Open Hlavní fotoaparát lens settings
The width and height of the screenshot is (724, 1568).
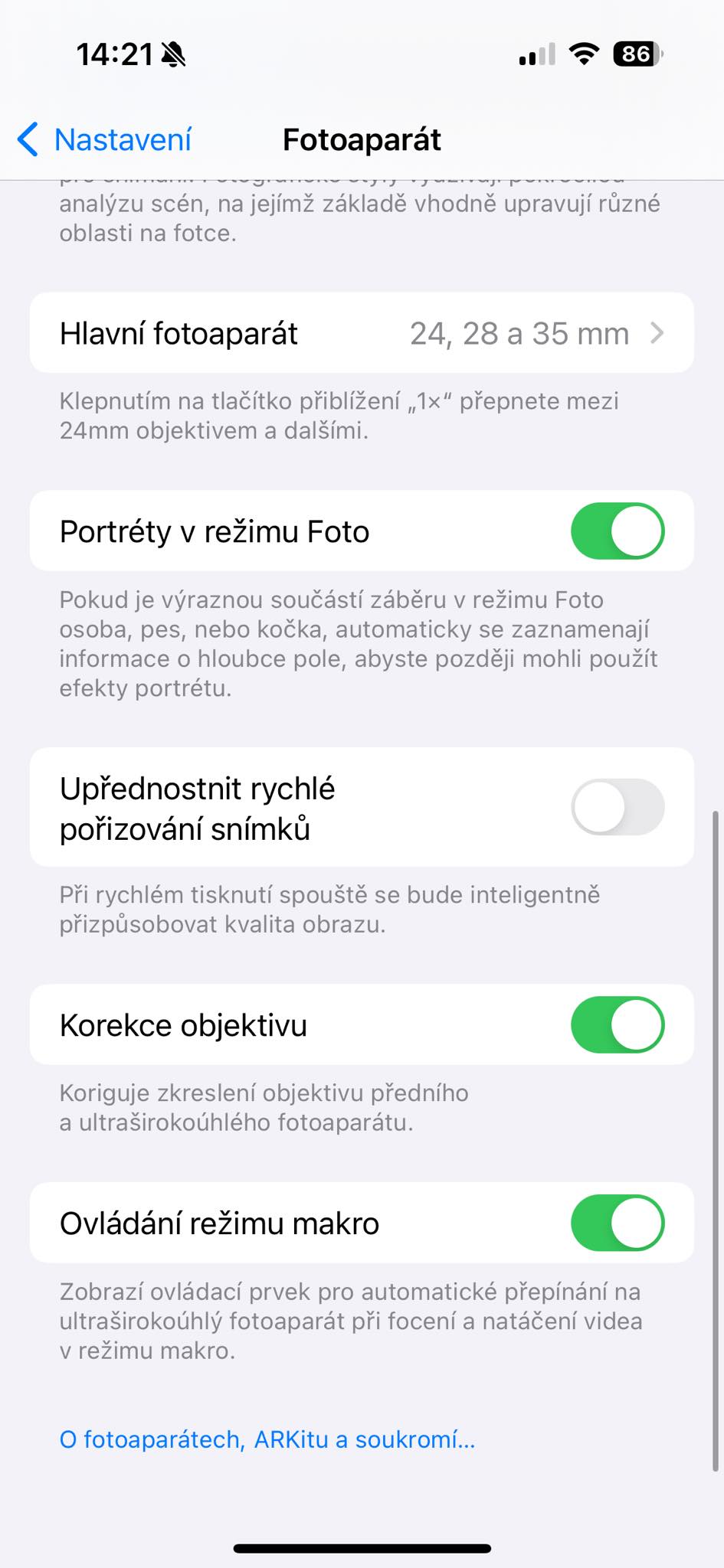tap(362, 334)
